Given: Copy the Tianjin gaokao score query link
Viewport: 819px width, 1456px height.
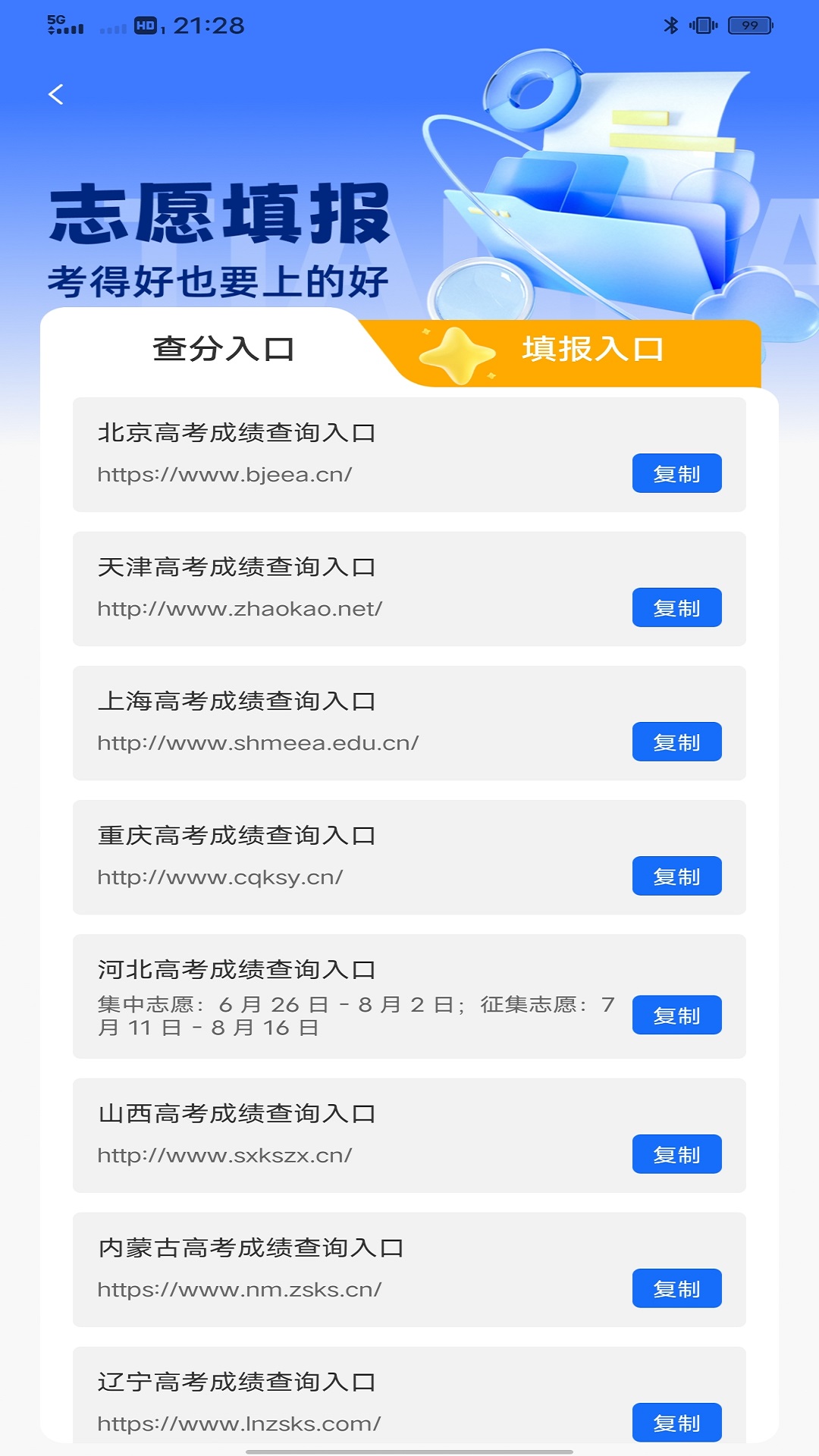Looking at the screenshot, I should (676, 607).
